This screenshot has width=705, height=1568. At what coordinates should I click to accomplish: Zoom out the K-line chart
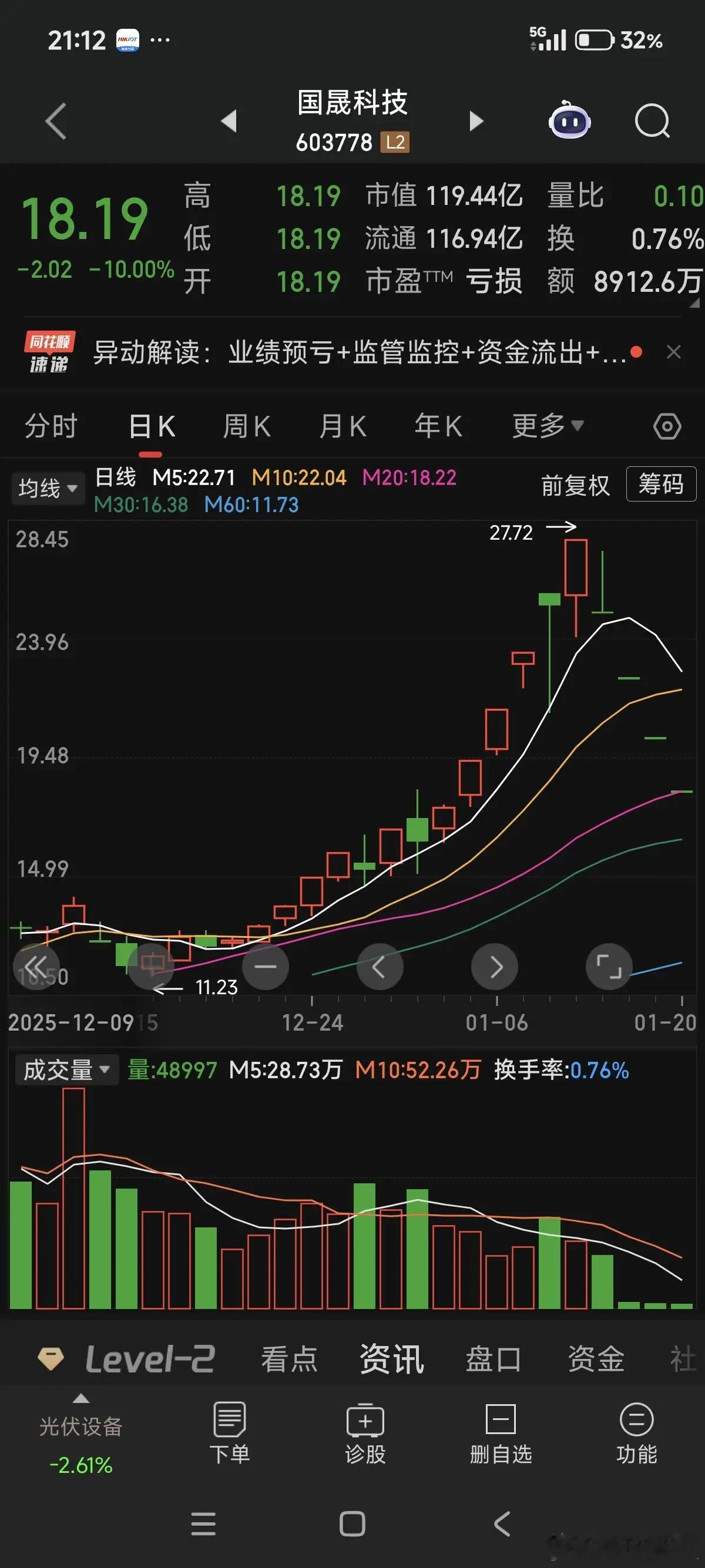click(266, 967)
